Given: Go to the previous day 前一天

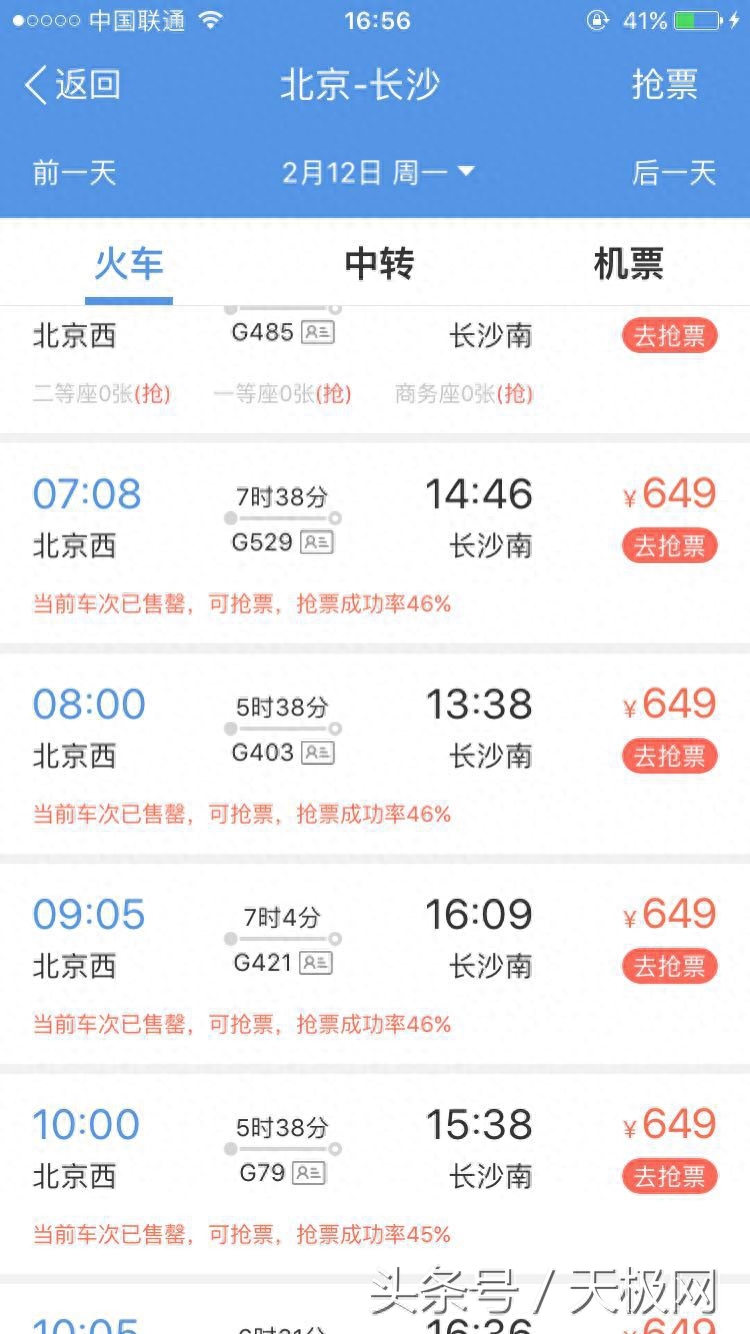Looking at the screenshot, I should point(75,173).
